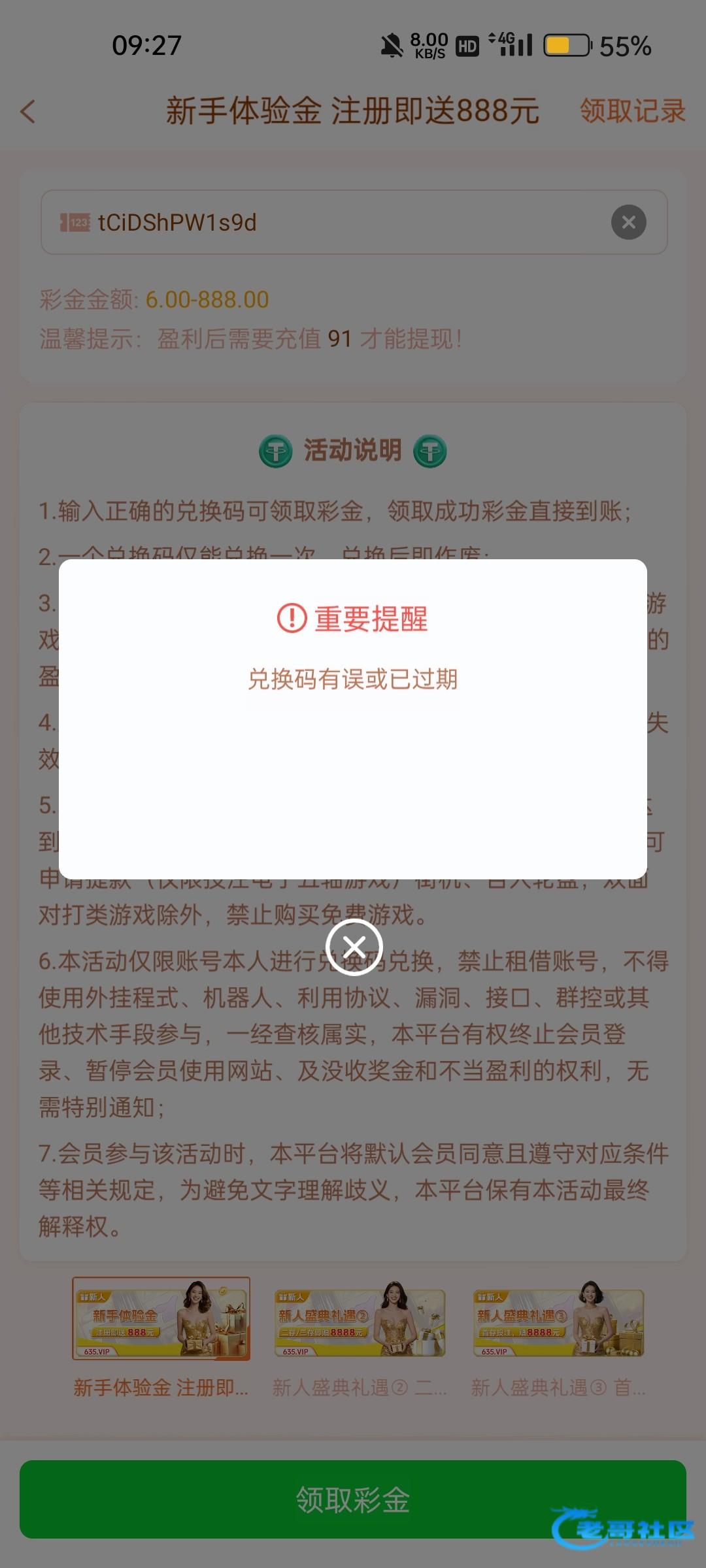This screenshot has height=1568, width=706.
Task: Go back with the top-left arrow
Action: tap(28, 112)
